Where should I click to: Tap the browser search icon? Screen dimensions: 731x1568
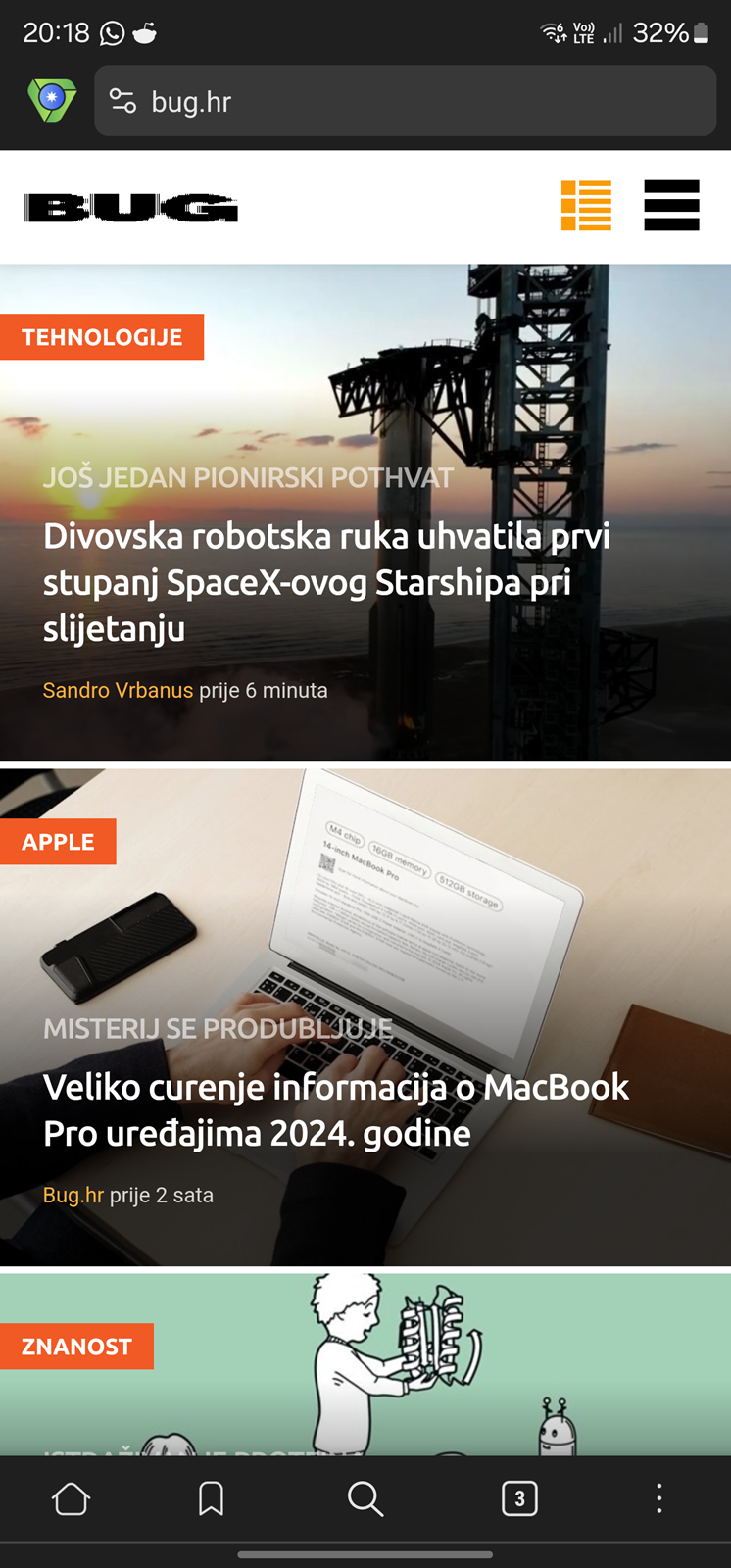click(x=365, y=1498)
